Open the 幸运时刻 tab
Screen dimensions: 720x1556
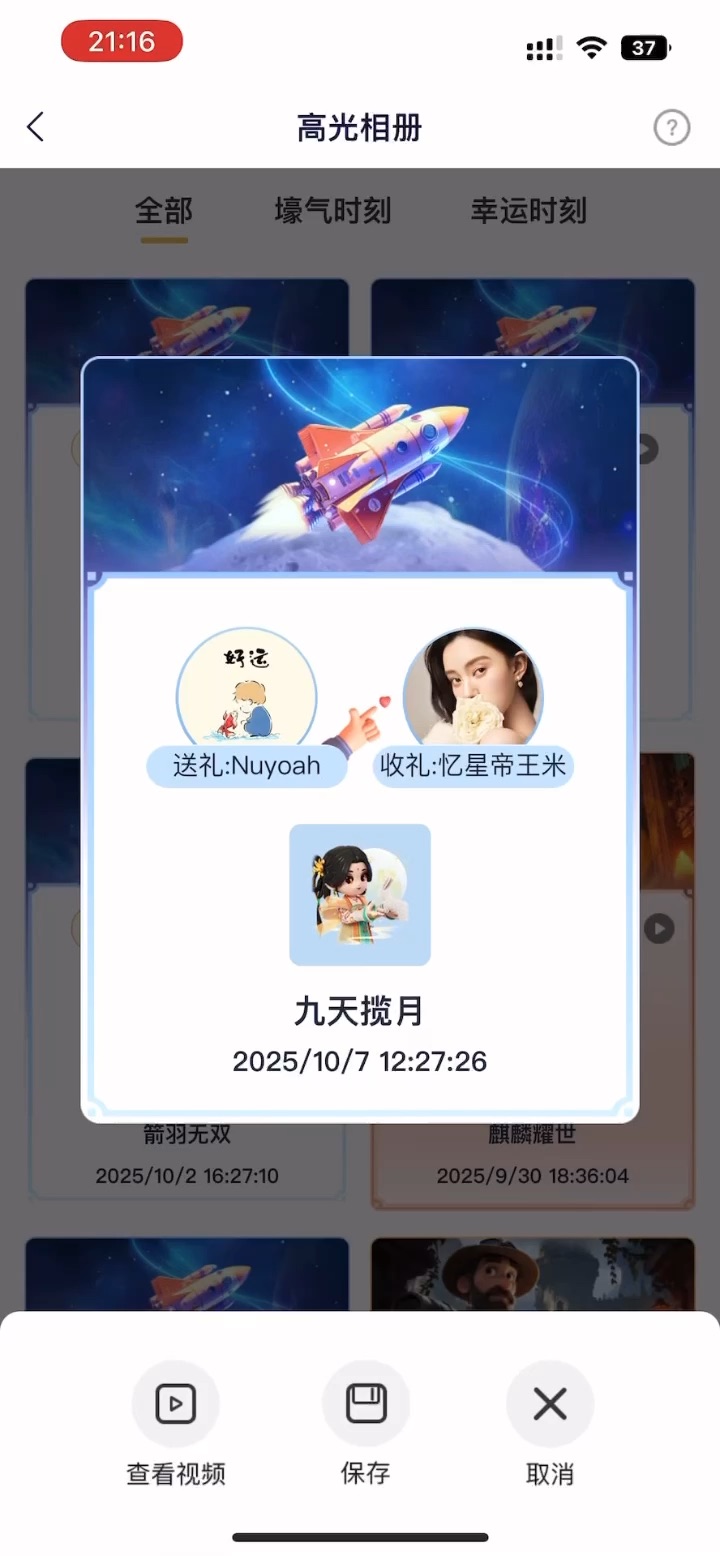(x=528, y=211)
